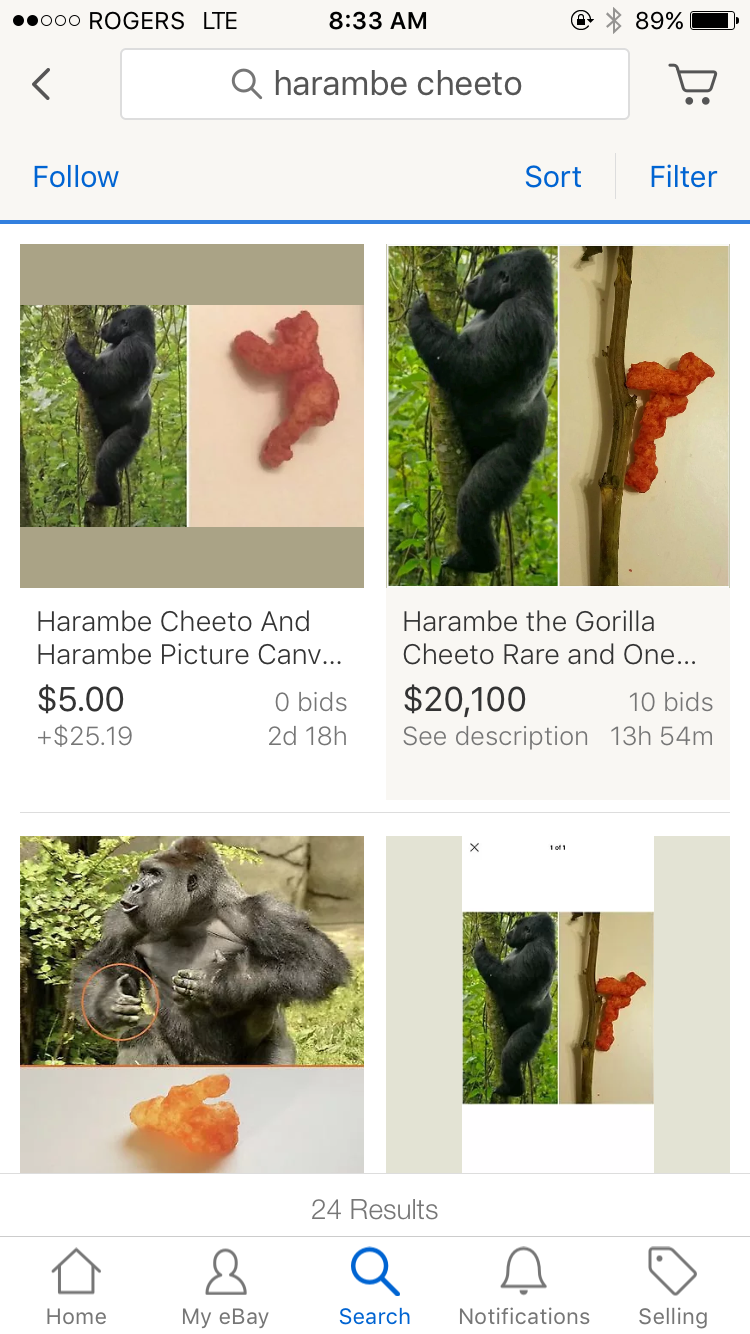Select the Search tab
Screen dimensions: 750x1334
point(374,1287)
